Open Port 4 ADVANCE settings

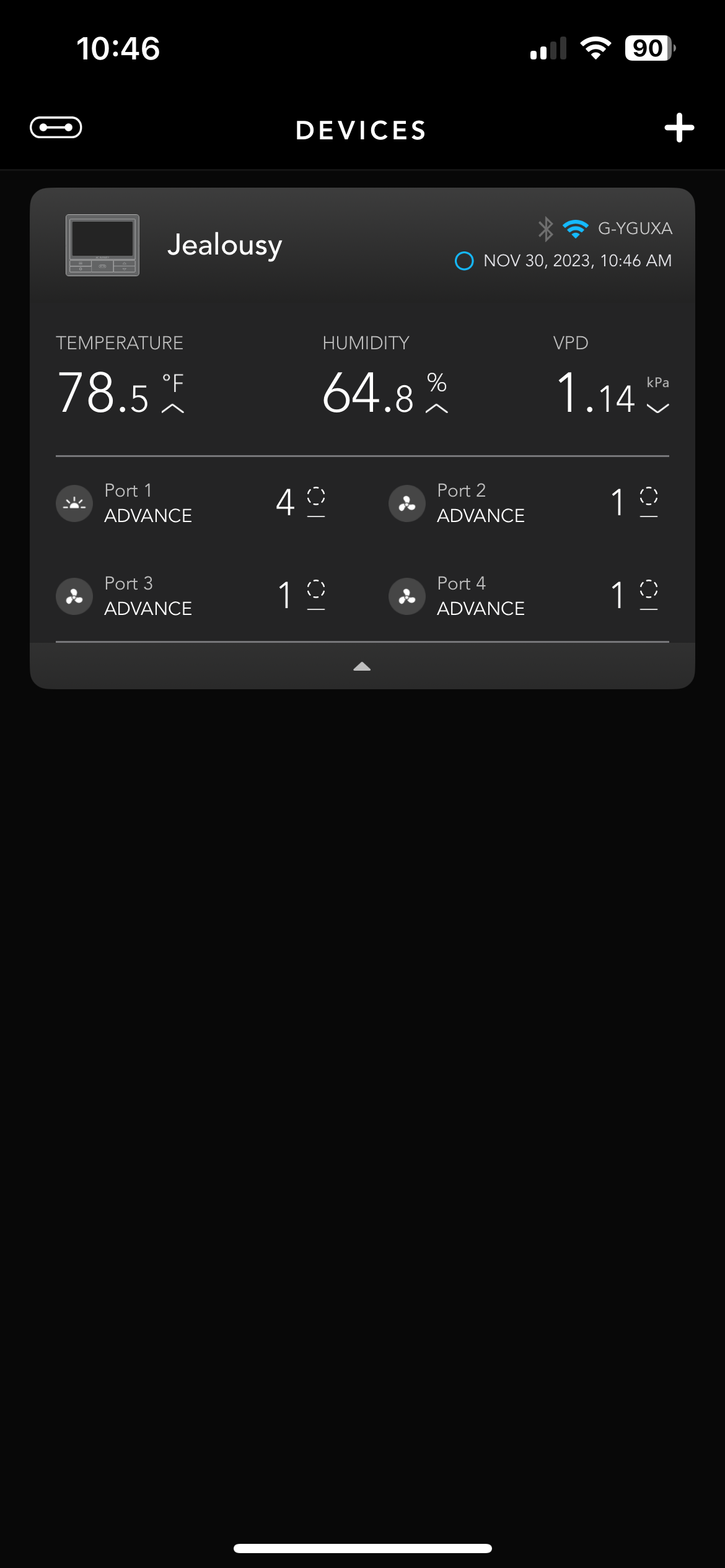(x=480, y=596)
